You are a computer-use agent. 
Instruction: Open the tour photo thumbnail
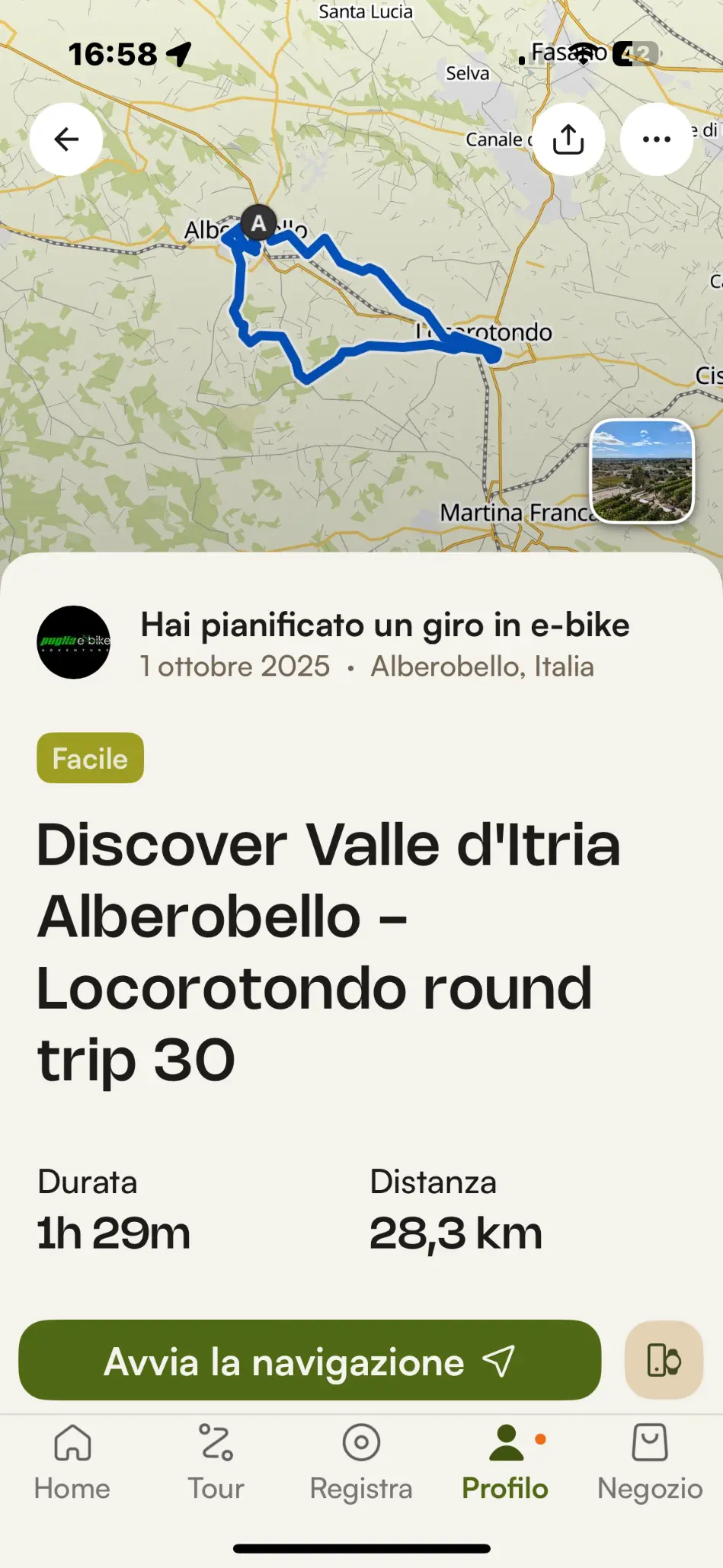642,471
